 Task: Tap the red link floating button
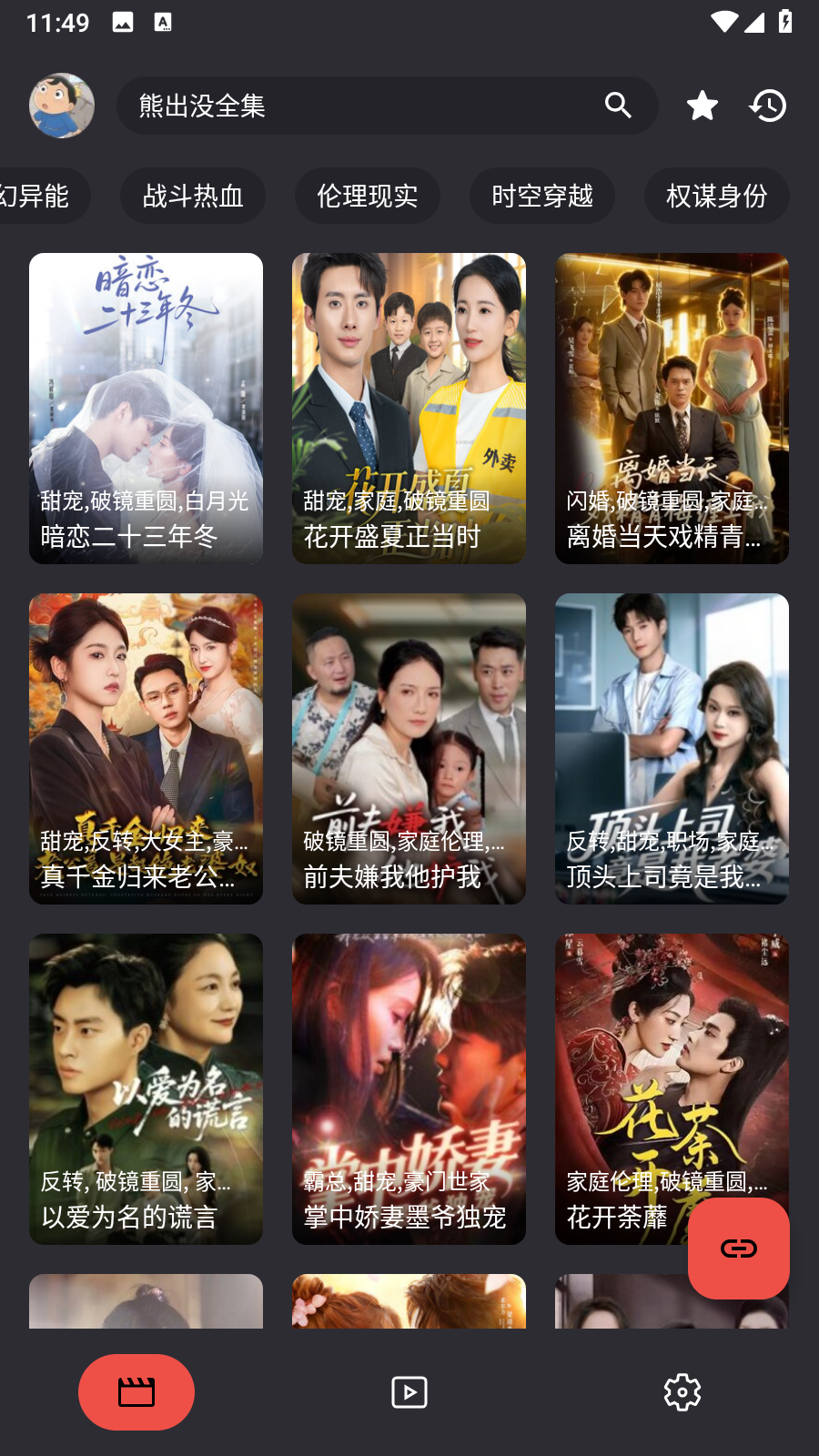[x=738, y=1248]
